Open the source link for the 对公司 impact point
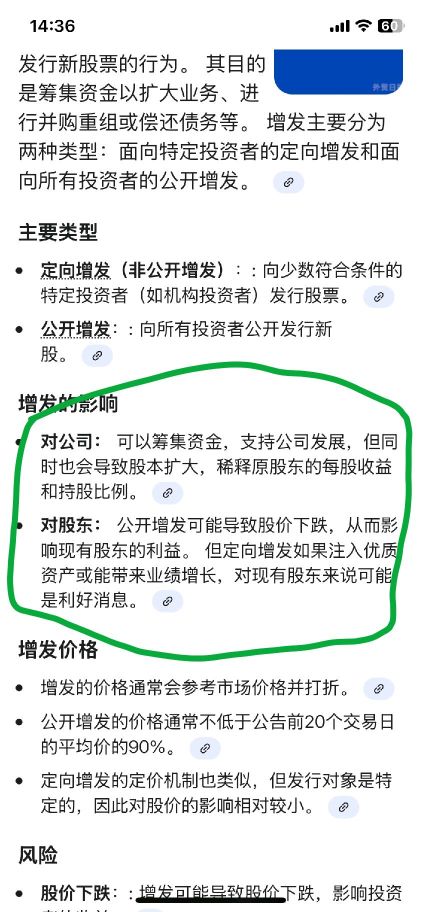Viewport: 421px width, 912px height. tap(167, 493)
